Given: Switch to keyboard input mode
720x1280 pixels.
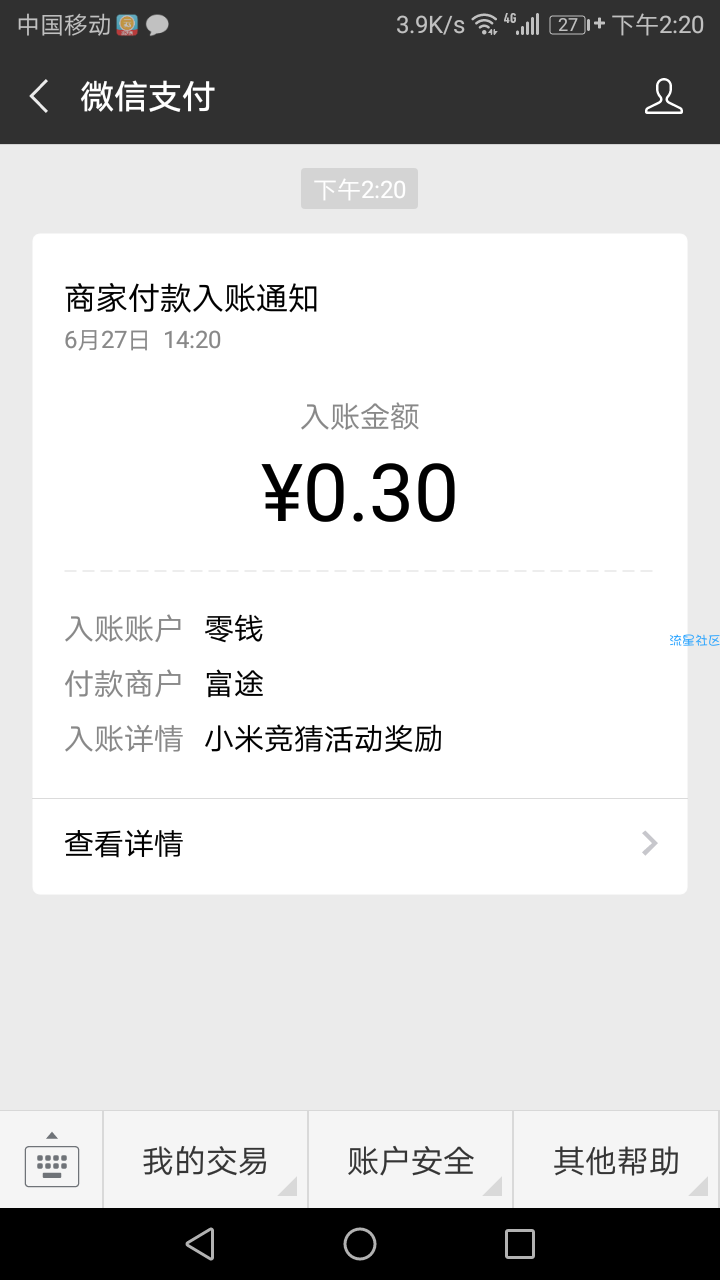Looking at the screenshot, I should tap(51, 1160).
